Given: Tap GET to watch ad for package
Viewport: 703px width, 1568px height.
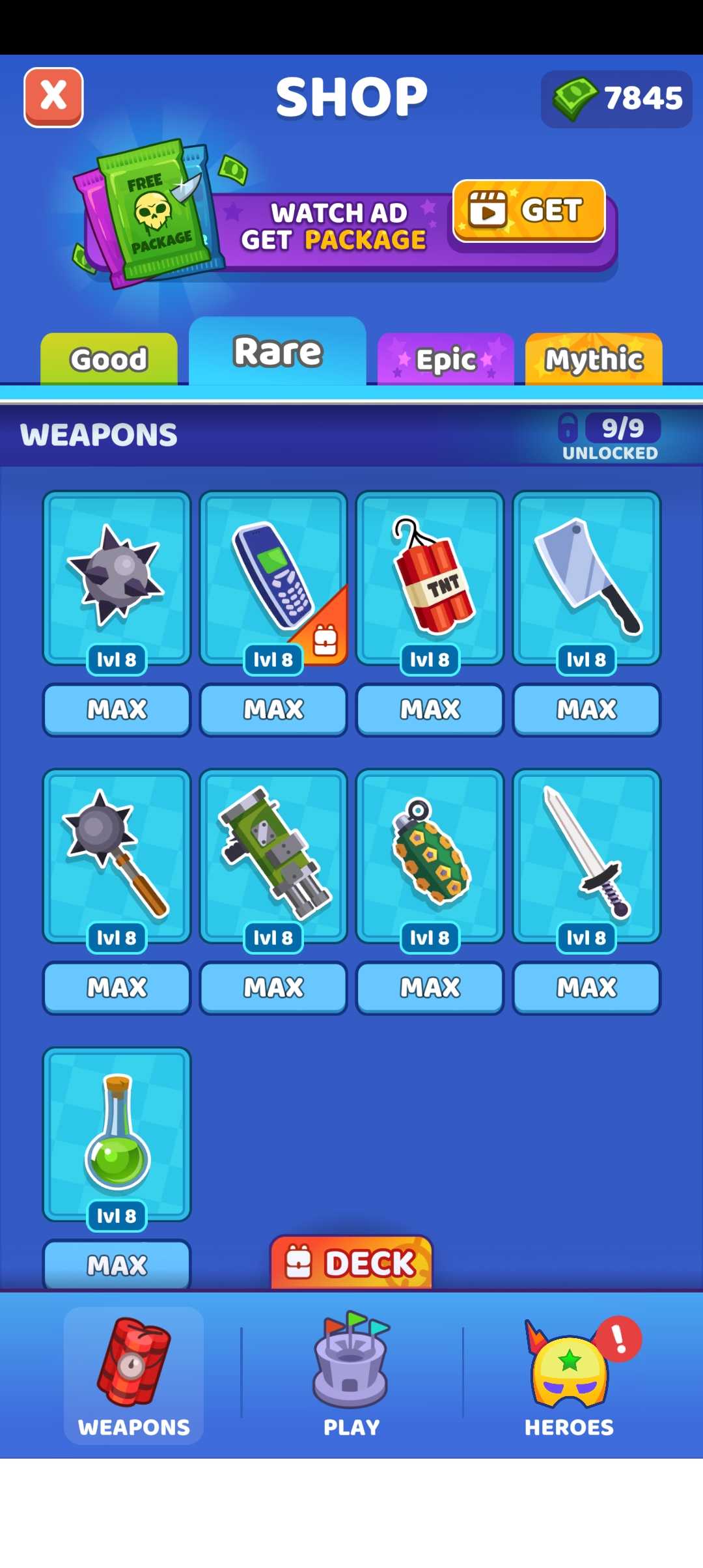Looking at the screenshot, I should (529, 210).
